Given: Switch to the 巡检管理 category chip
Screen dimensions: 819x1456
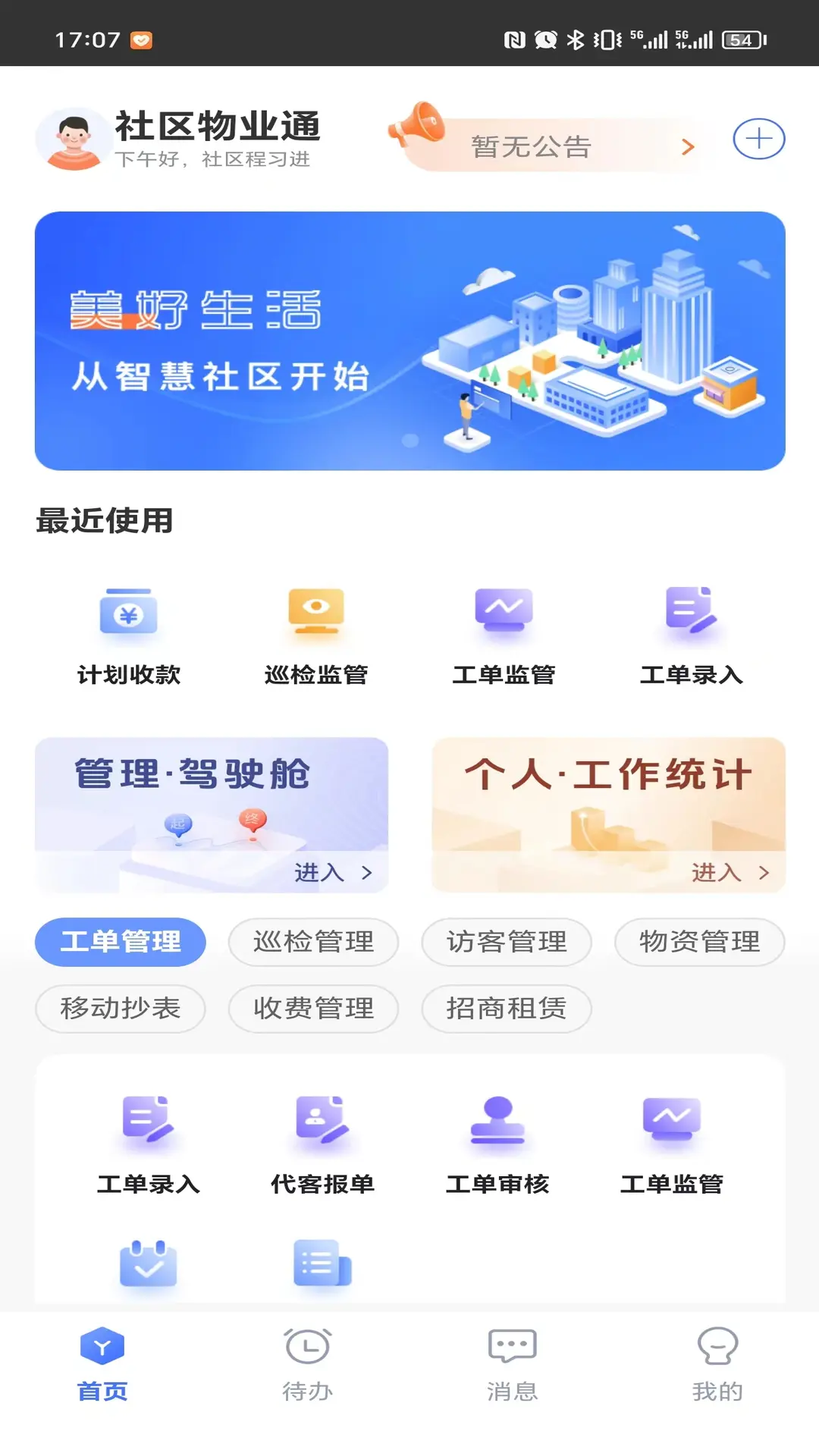Looking at the screenshot, I should point(313,942).
